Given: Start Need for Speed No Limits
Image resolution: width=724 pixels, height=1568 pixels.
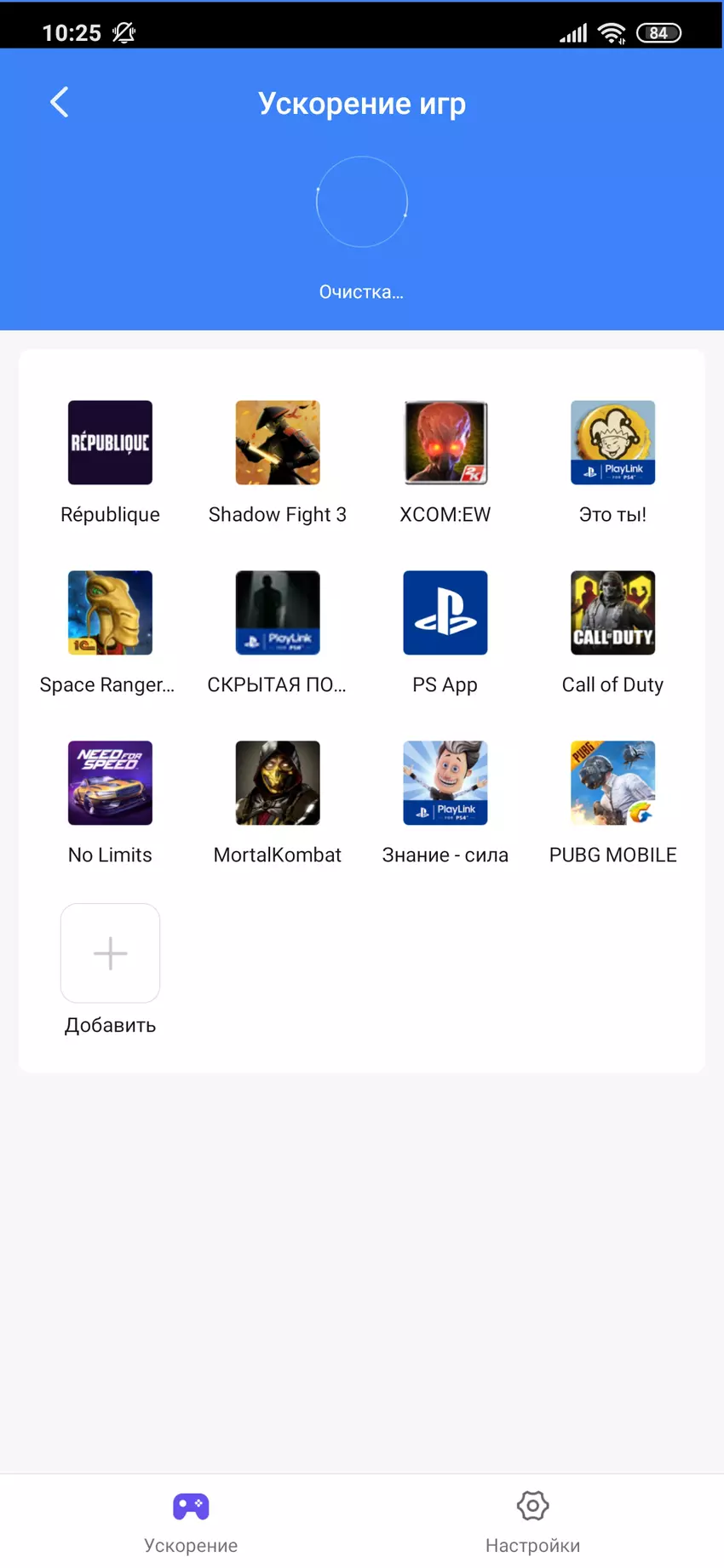Looking at the screenshot, I should [x=110, y=783].
